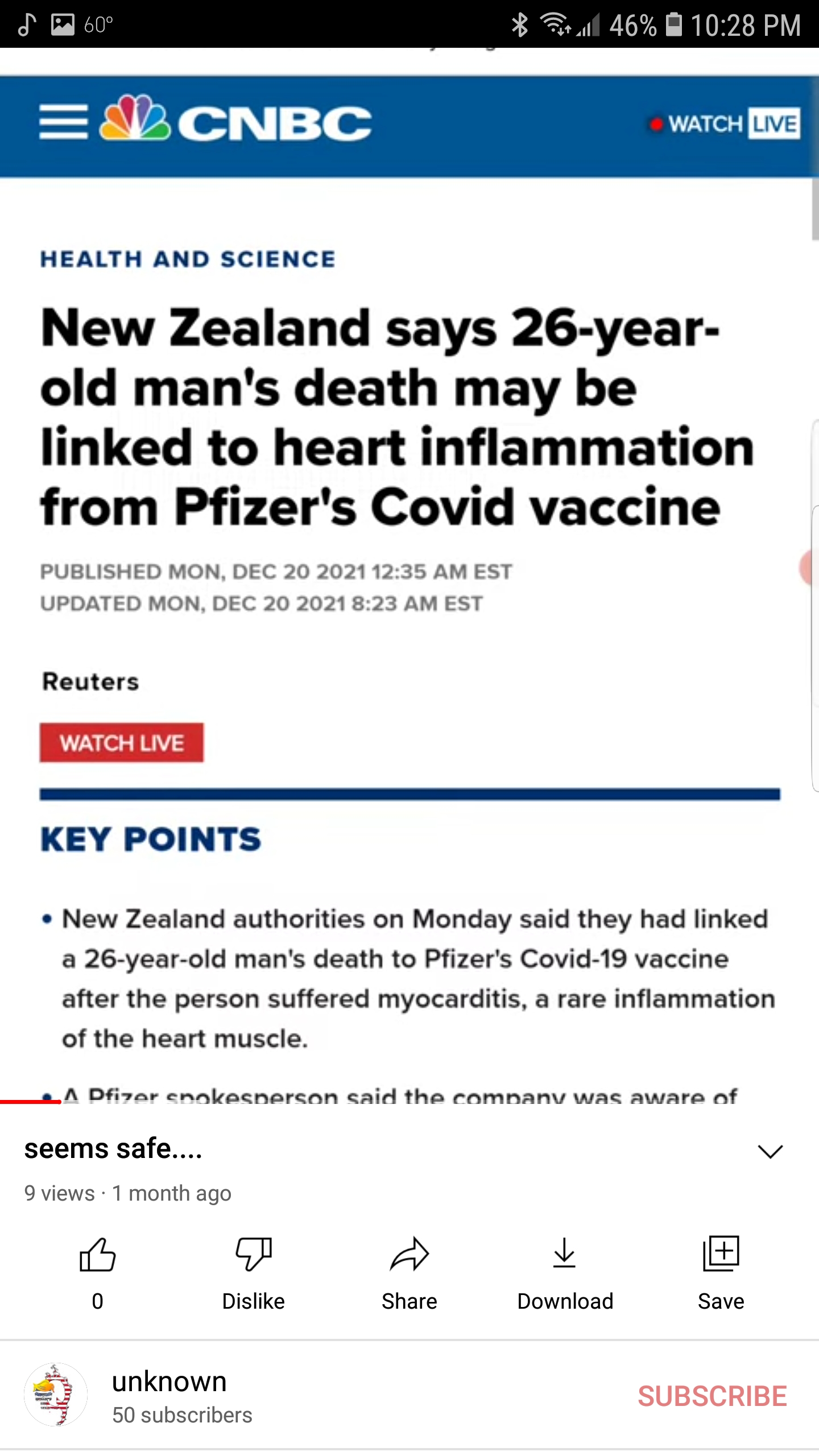
Task: Subscribe to the "unknown" channel
Action: pos(712,1396)
